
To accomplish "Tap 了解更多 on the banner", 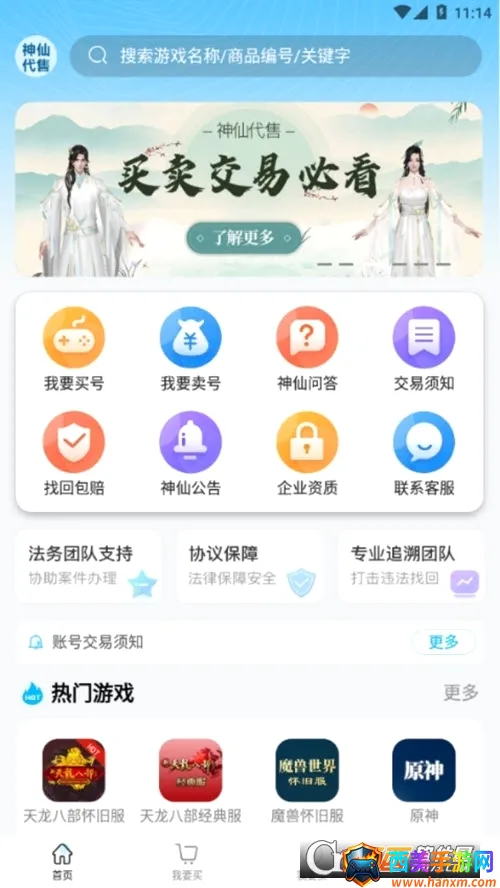I will click(244, 238).
